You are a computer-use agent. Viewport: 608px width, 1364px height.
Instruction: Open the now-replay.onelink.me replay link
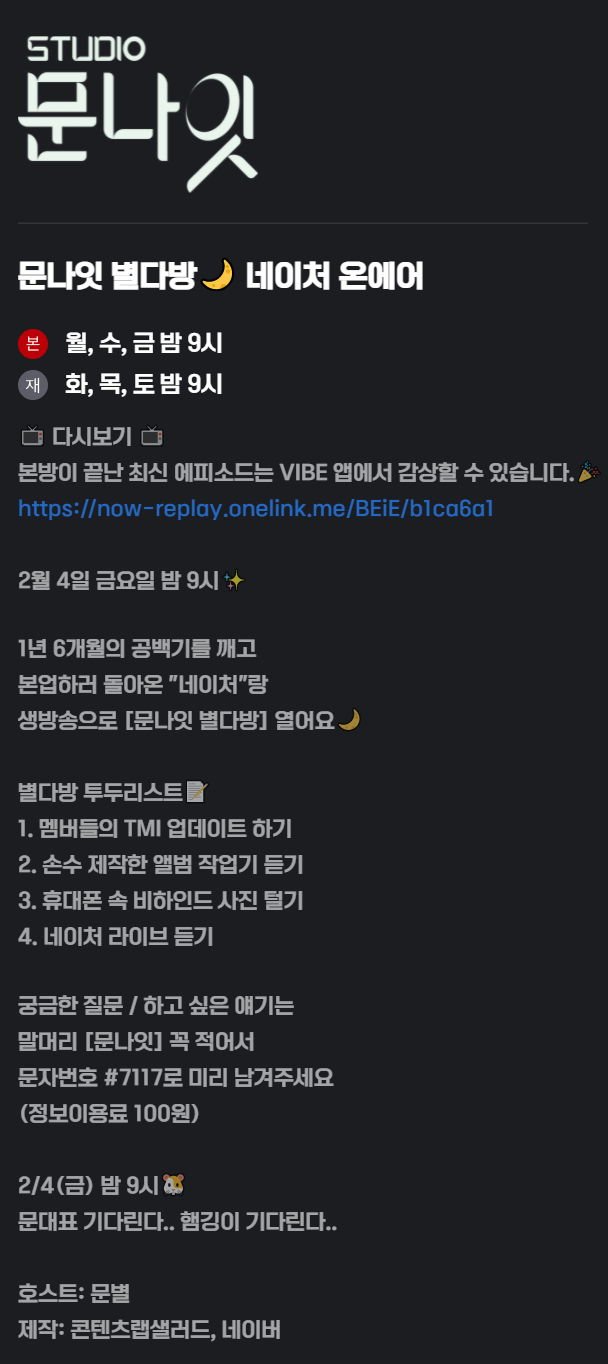pos(256,509)
